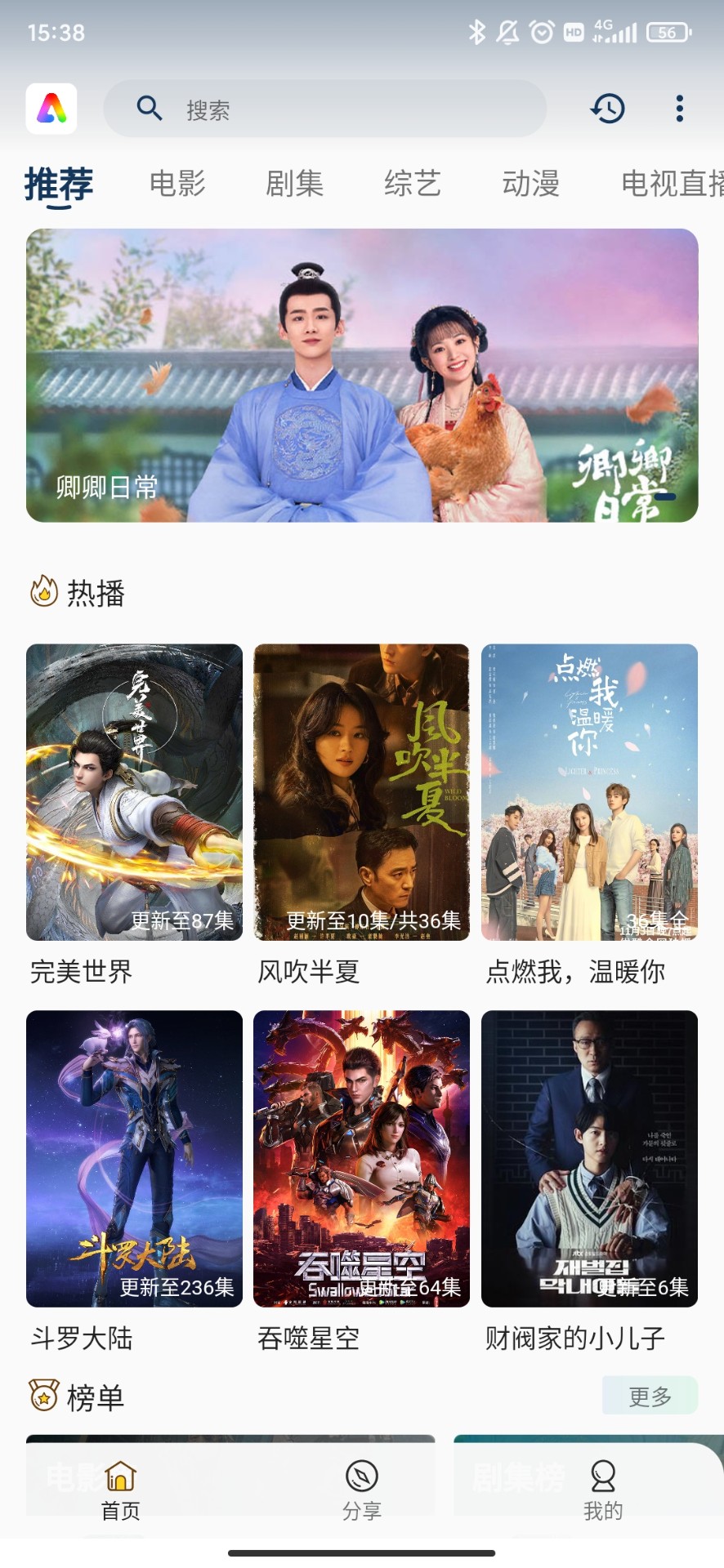Tap 更多 next to 榜单
This screenshot has height=1568, width=724.
(650, 1396)
